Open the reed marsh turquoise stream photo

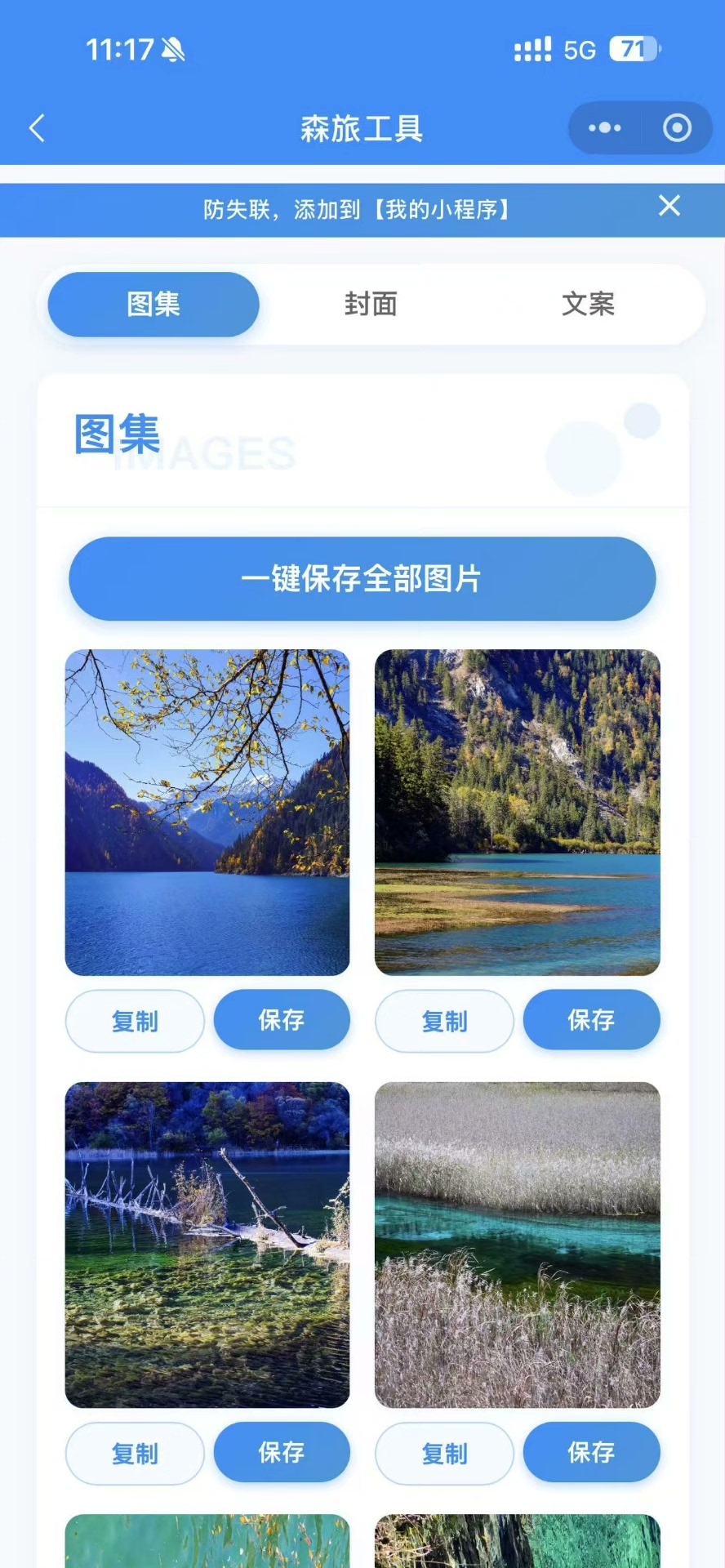pos(518,1245)
